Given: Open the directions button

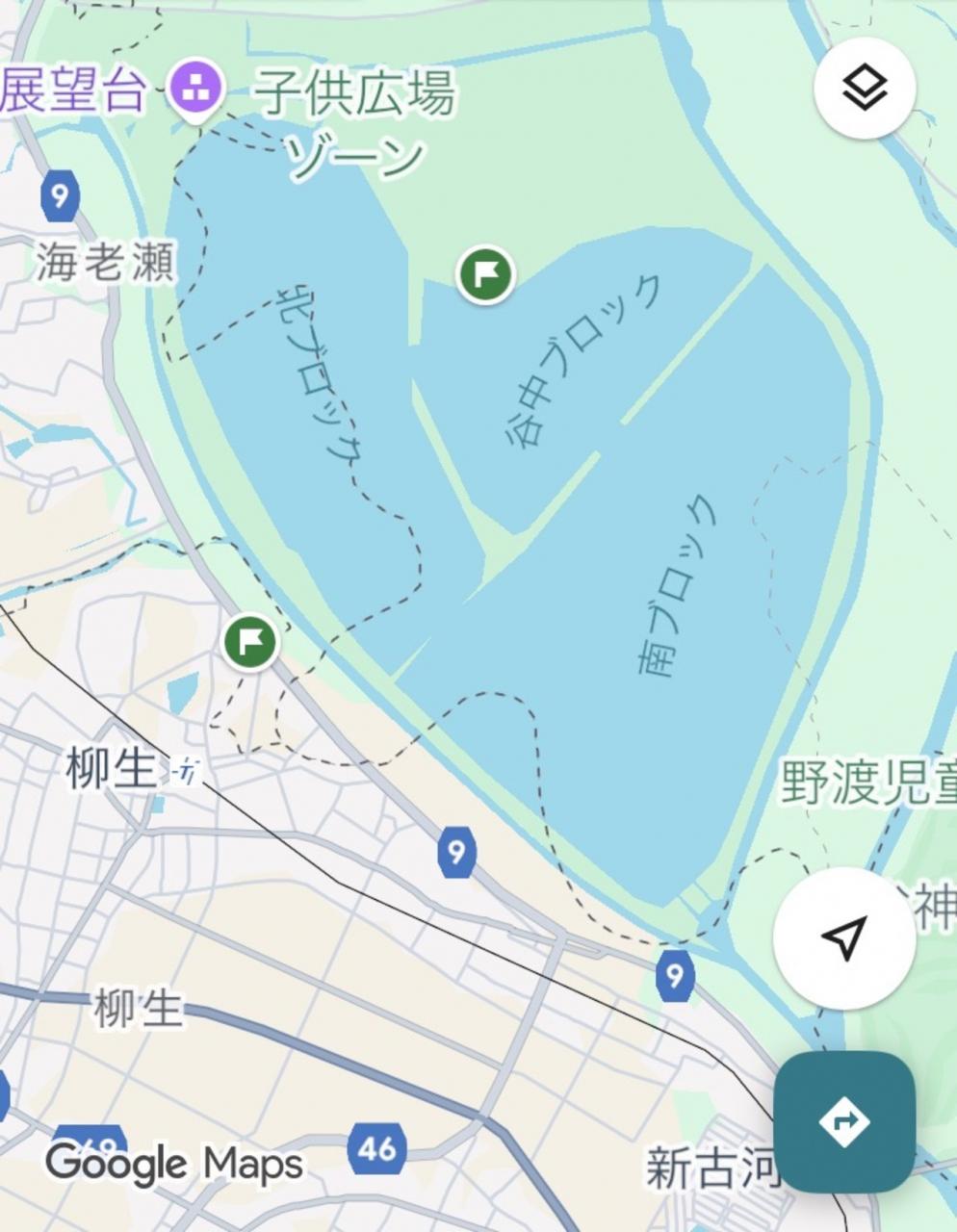Looking at the screenshot, I should tap(844, 1121).
